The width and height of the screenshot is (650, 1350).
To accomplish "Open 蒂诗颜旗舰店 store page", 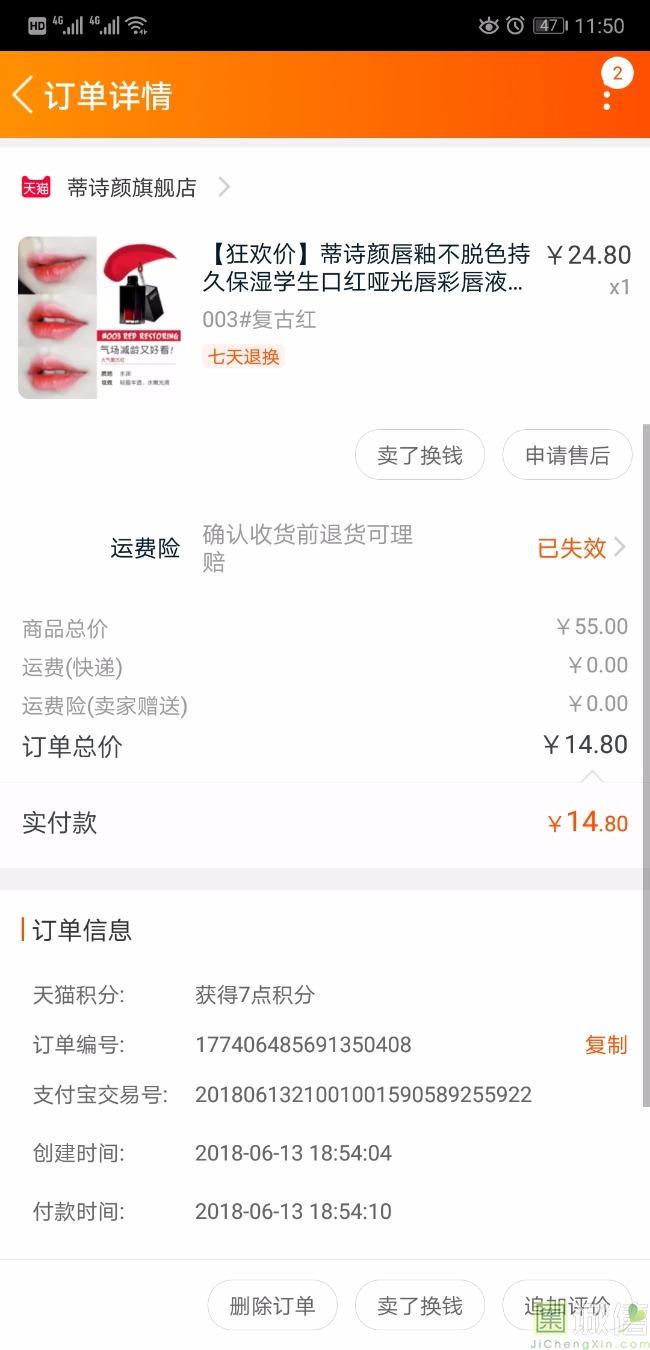I will 132,187.
